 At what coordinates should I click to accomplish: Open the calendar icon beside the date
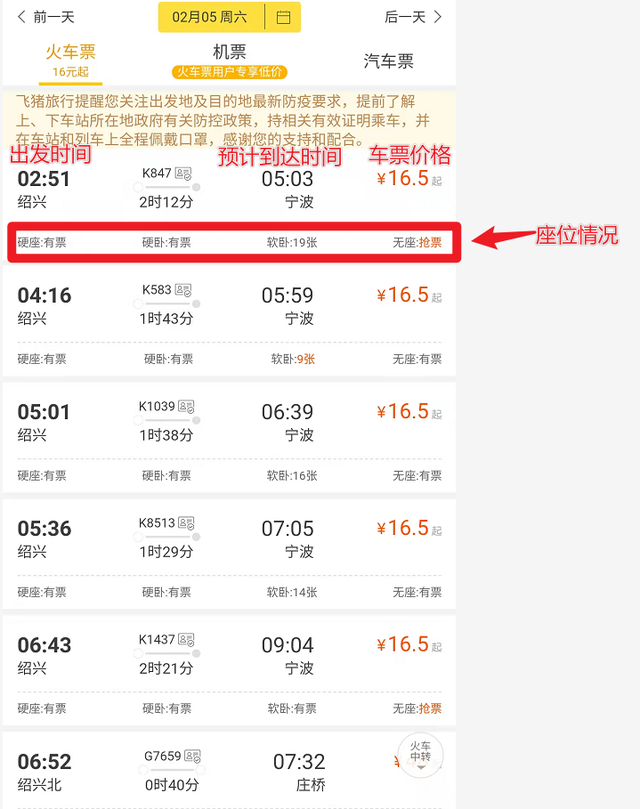coord(283,17)
